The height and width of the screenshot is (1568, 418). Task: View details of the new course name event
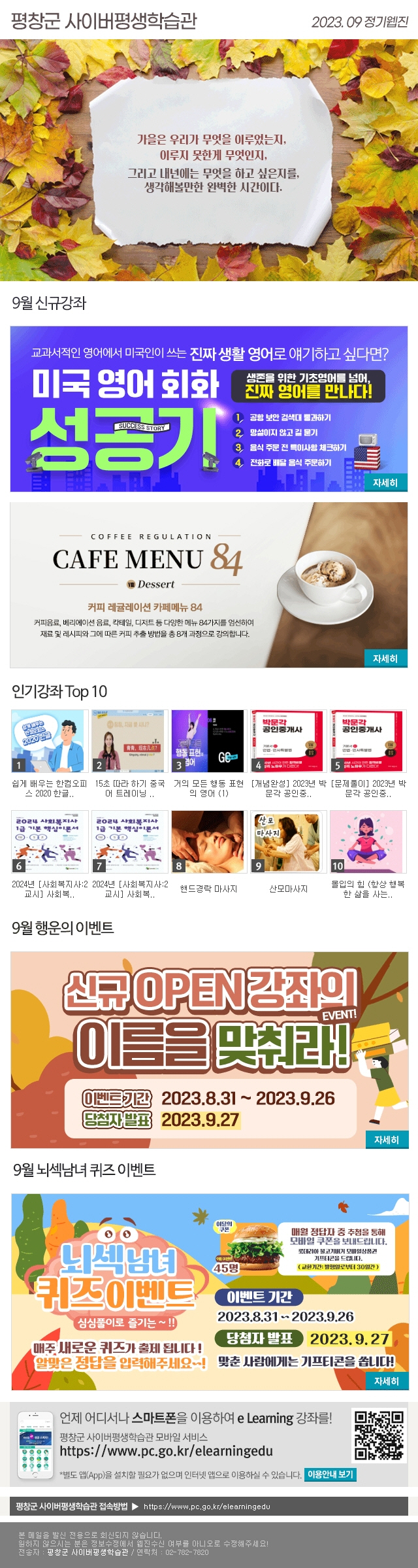(386, 1140)
